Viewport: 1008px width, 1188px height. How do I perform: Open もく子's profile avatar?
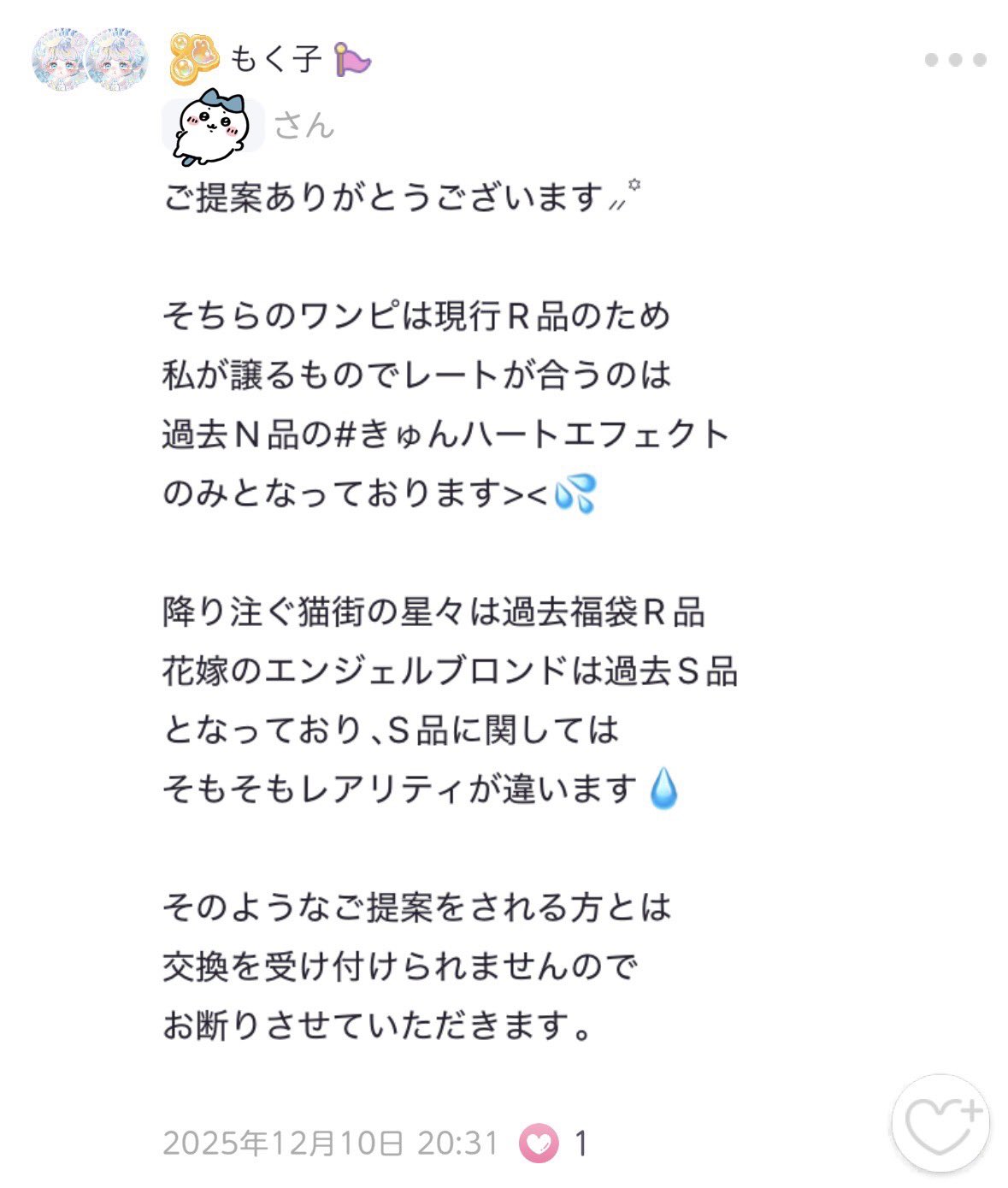pos(90,59)
